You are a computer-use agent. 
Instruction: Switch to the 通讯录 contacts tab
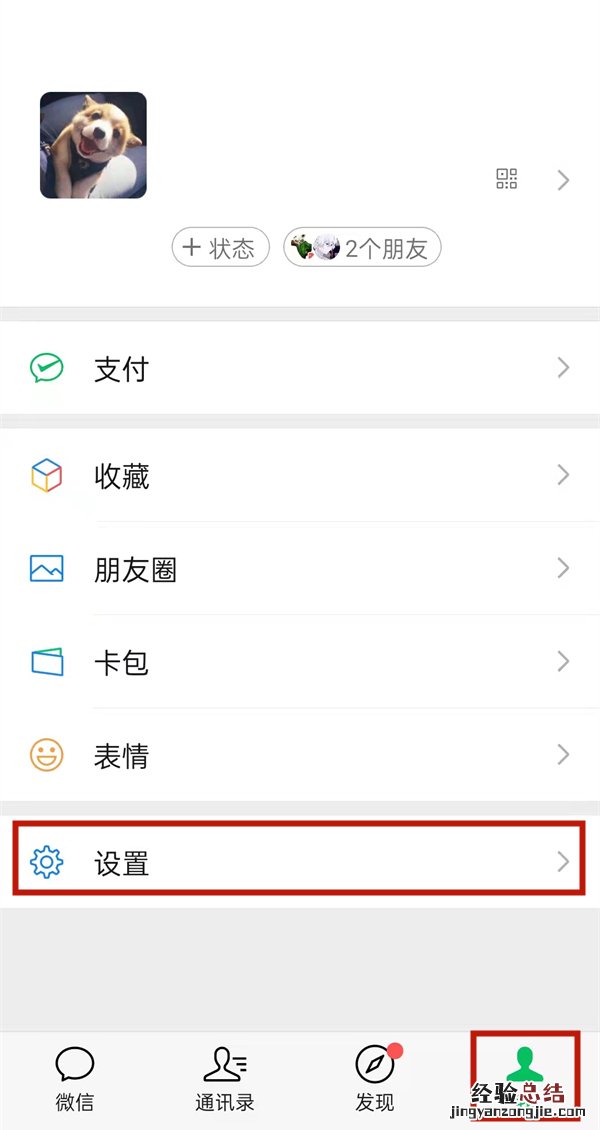225,1080
